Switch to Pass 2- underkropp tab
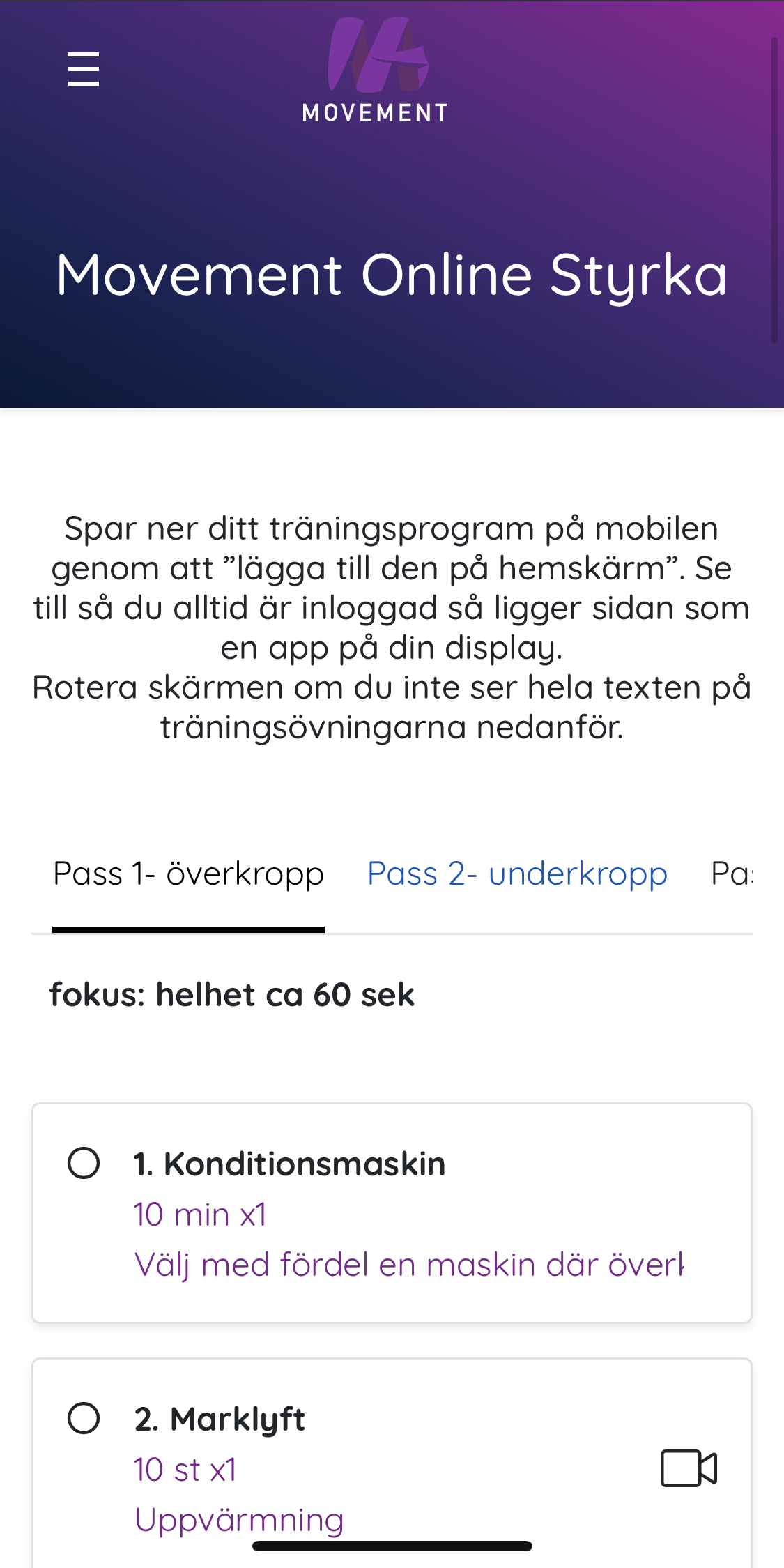784x1568 pixels. pyautogui.click(x=517, y=874)
